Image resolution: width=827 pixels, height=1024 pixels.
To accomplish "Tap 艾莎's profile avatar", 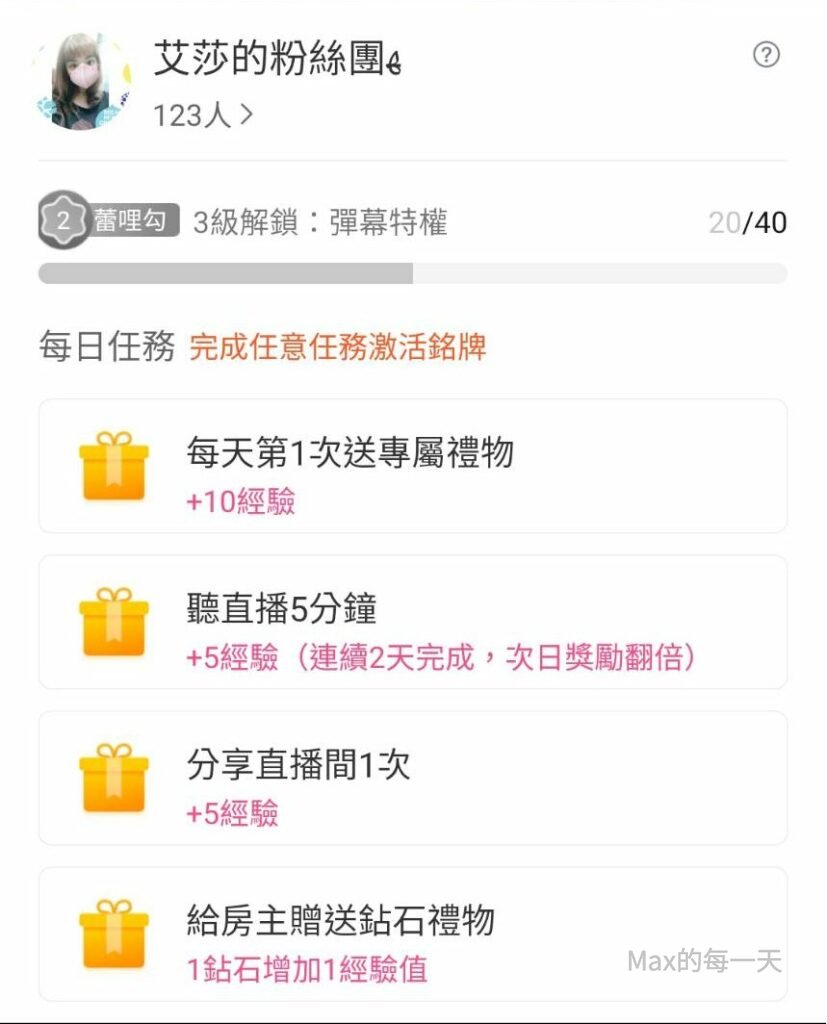I will pyautogui.click(x=82, y=81).
